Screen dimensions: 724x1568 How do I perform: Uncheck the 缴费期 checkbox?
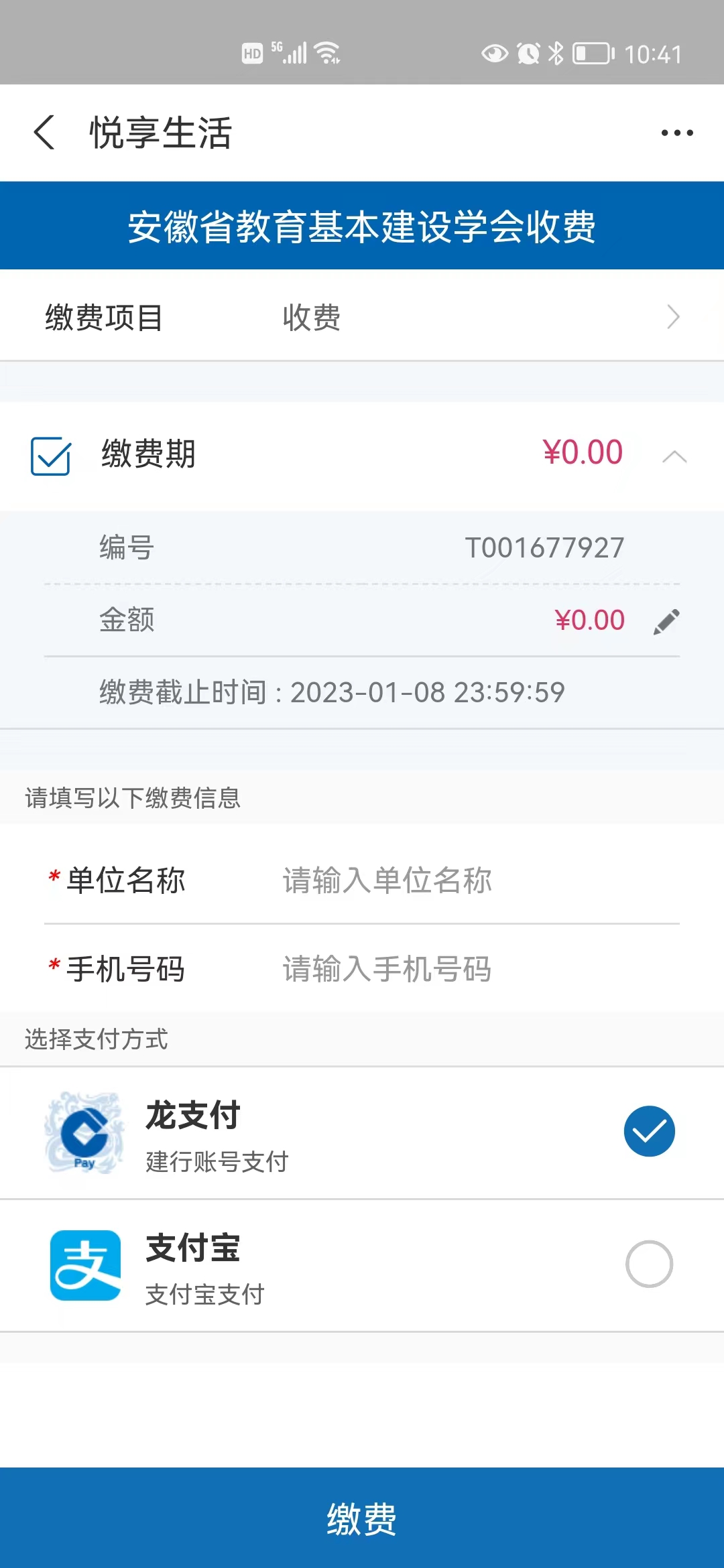point(51,456)
